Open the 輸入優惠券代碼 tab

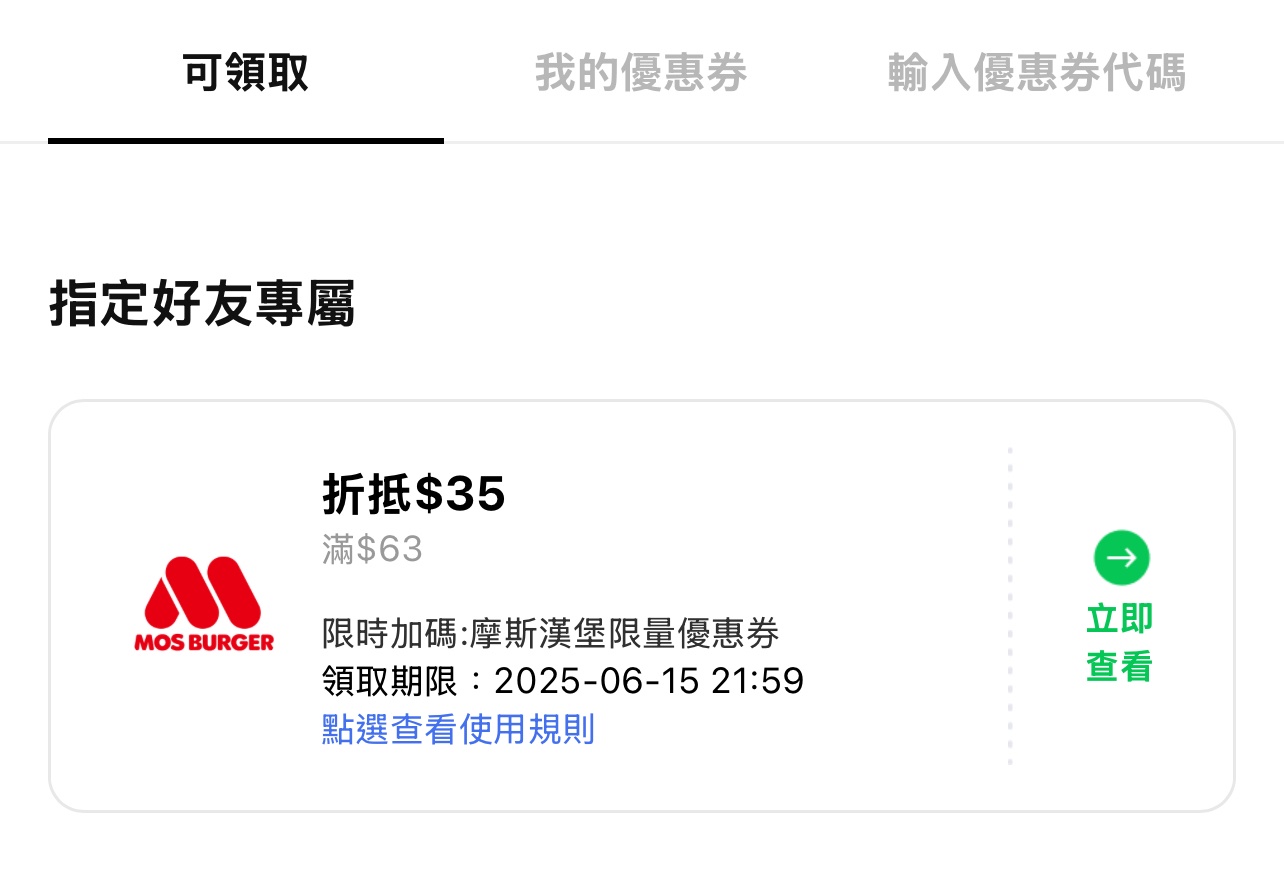[1036, 73]
